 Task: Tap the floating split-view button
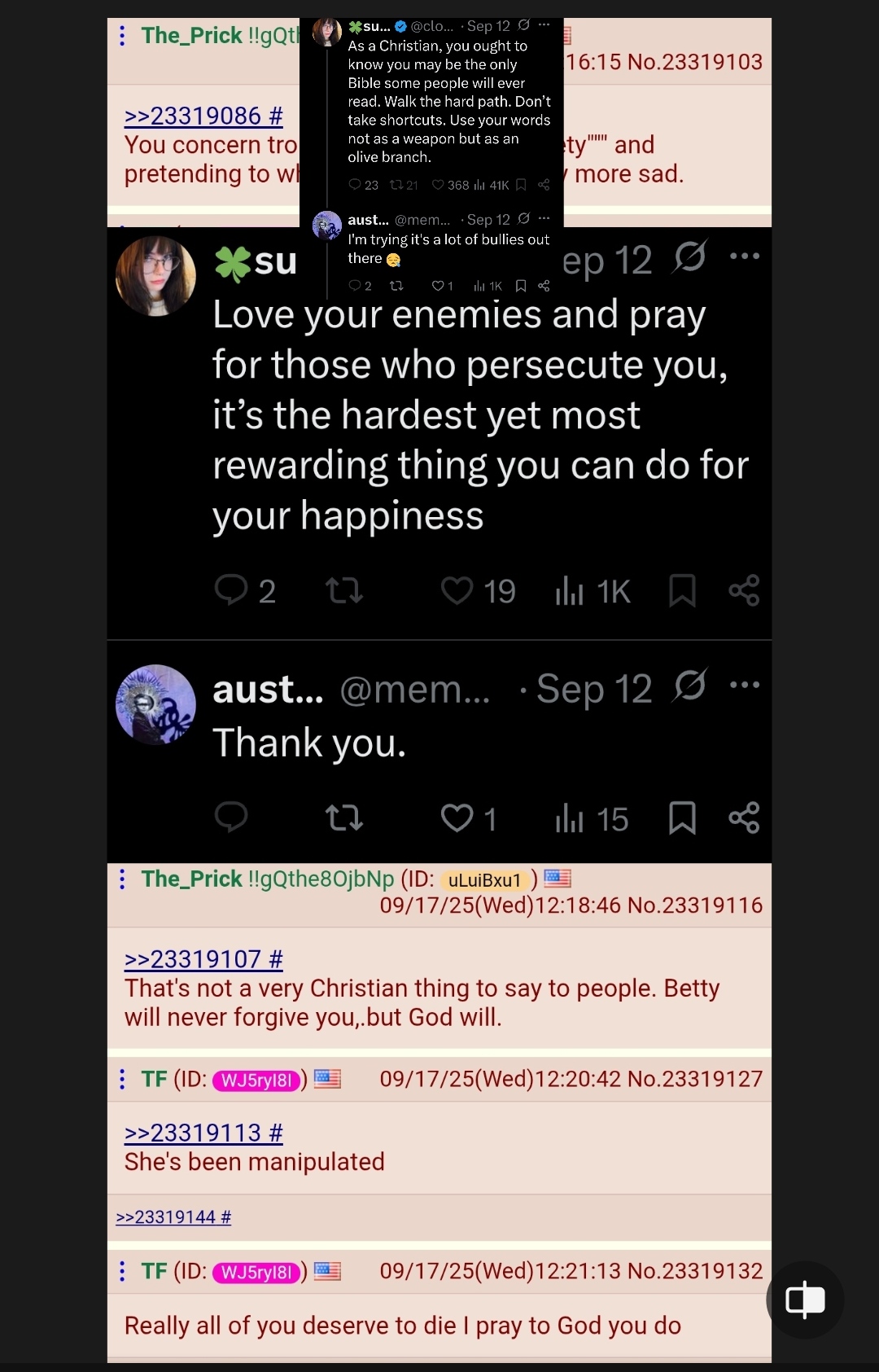(805, 1300)
